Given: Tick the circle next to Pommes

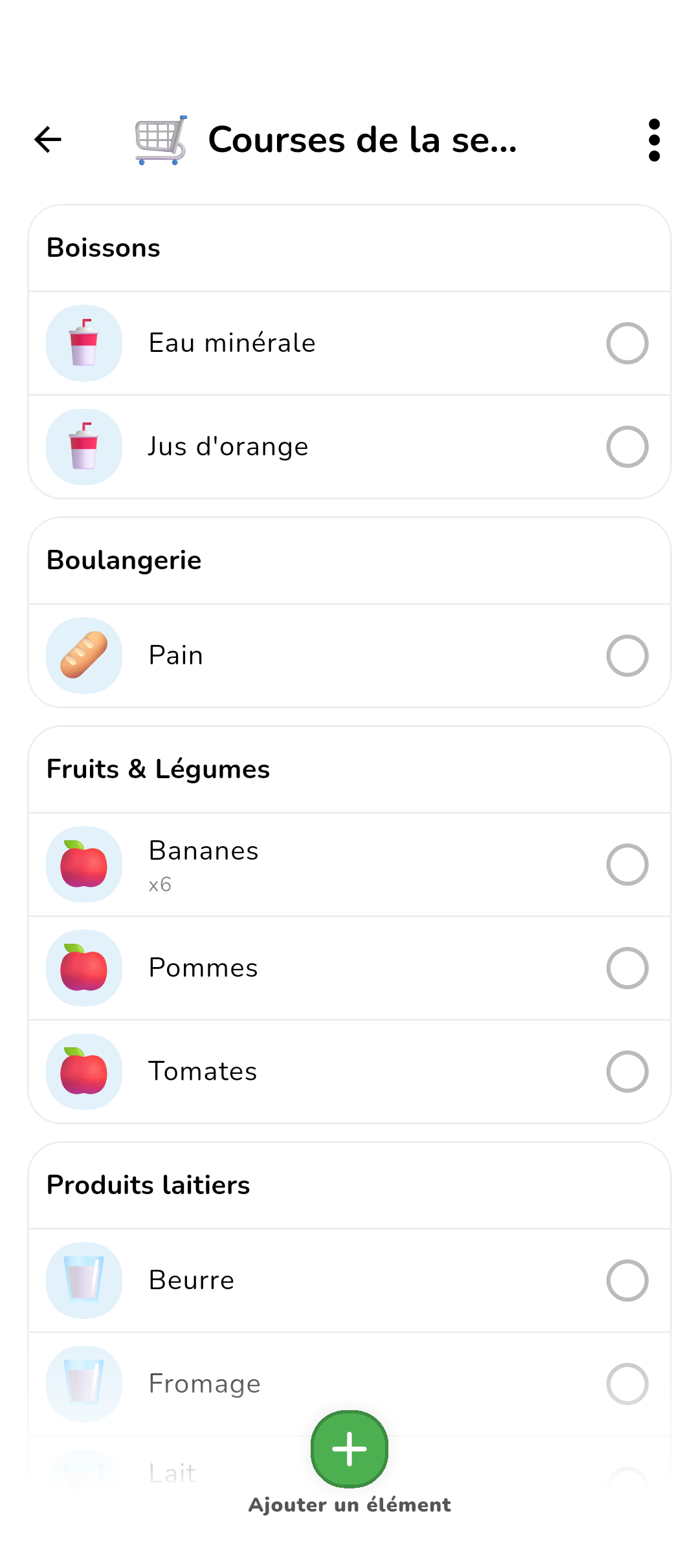Looking at the screenshot, I should pos(627,968).
